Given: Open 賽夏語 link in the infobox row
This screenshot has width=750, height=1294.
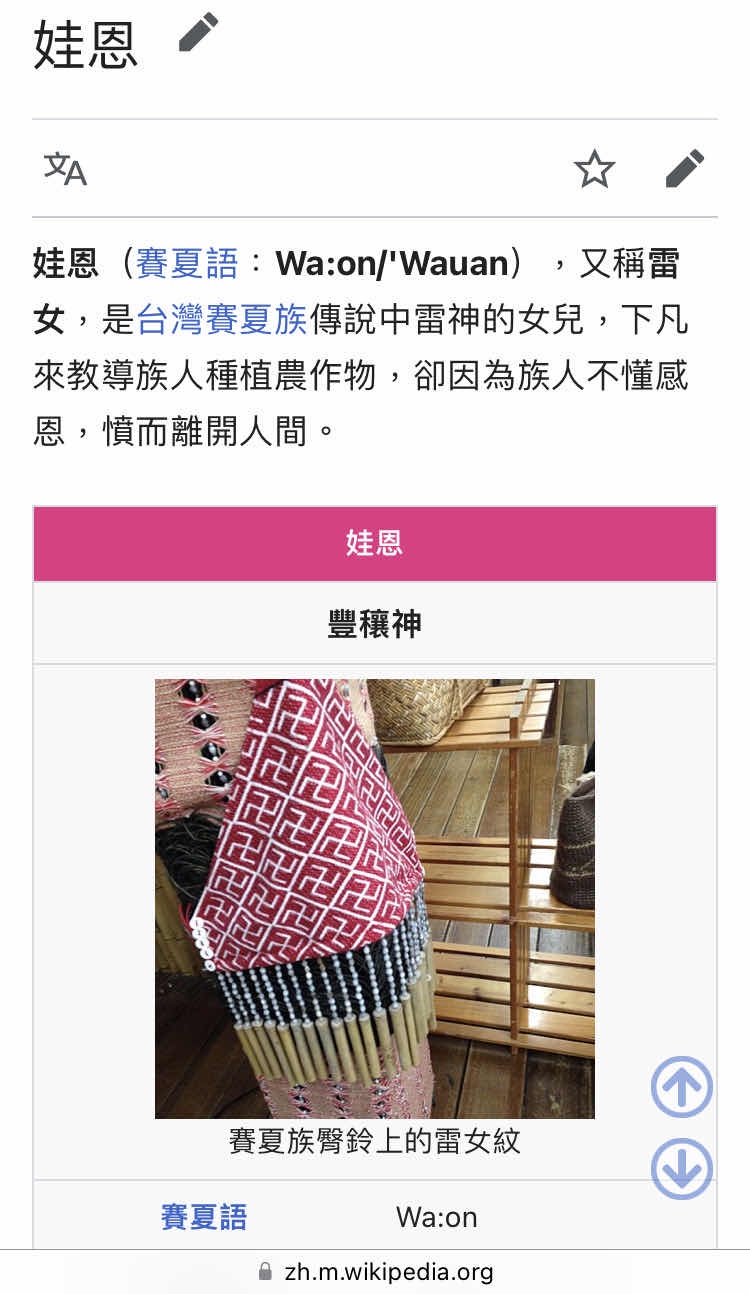Looking at the screenshot, I should coord(204,1217).
